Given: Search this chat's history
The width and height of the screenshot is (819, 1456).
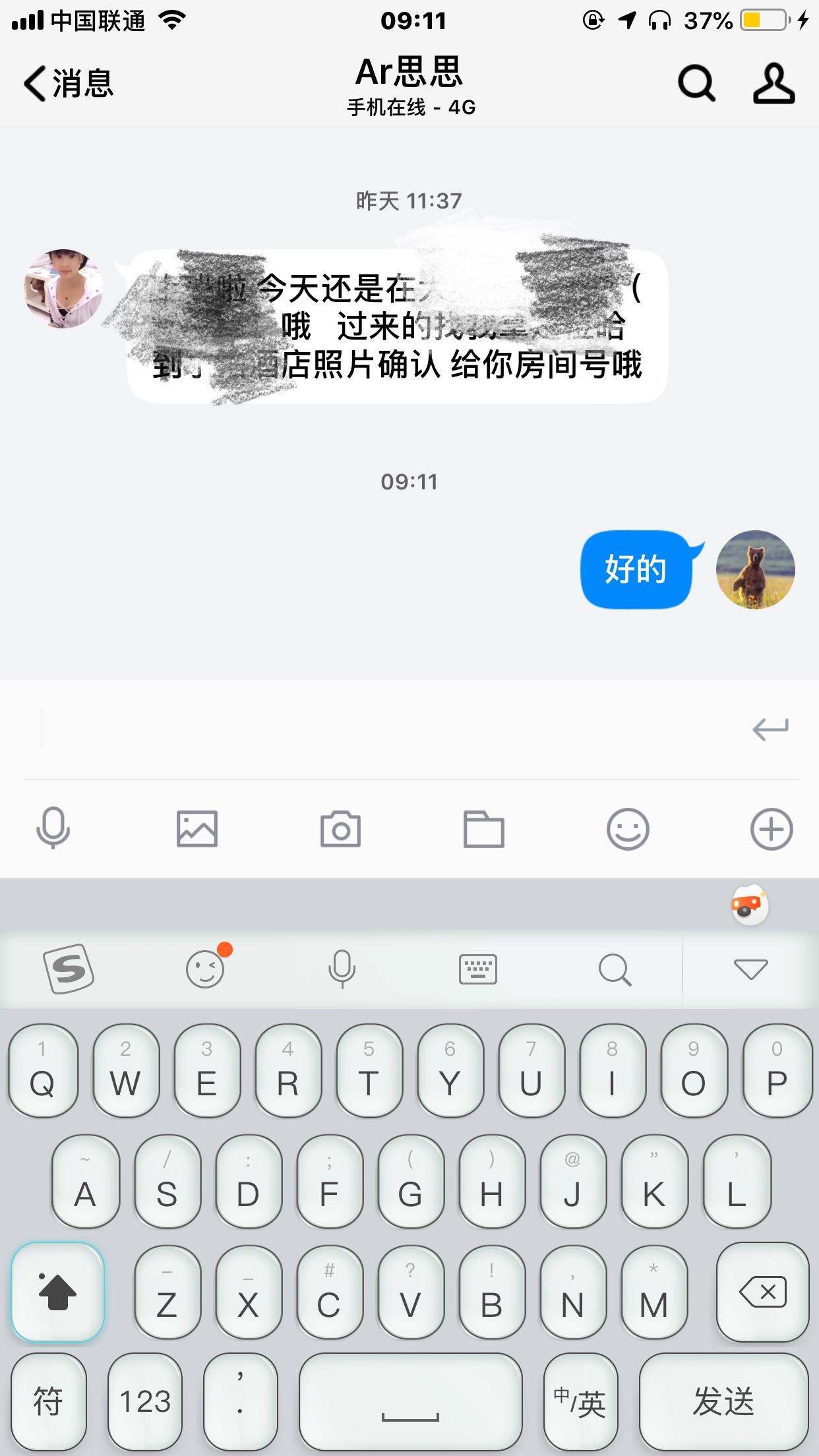Looking at the screenshot, I should [696, 84].
